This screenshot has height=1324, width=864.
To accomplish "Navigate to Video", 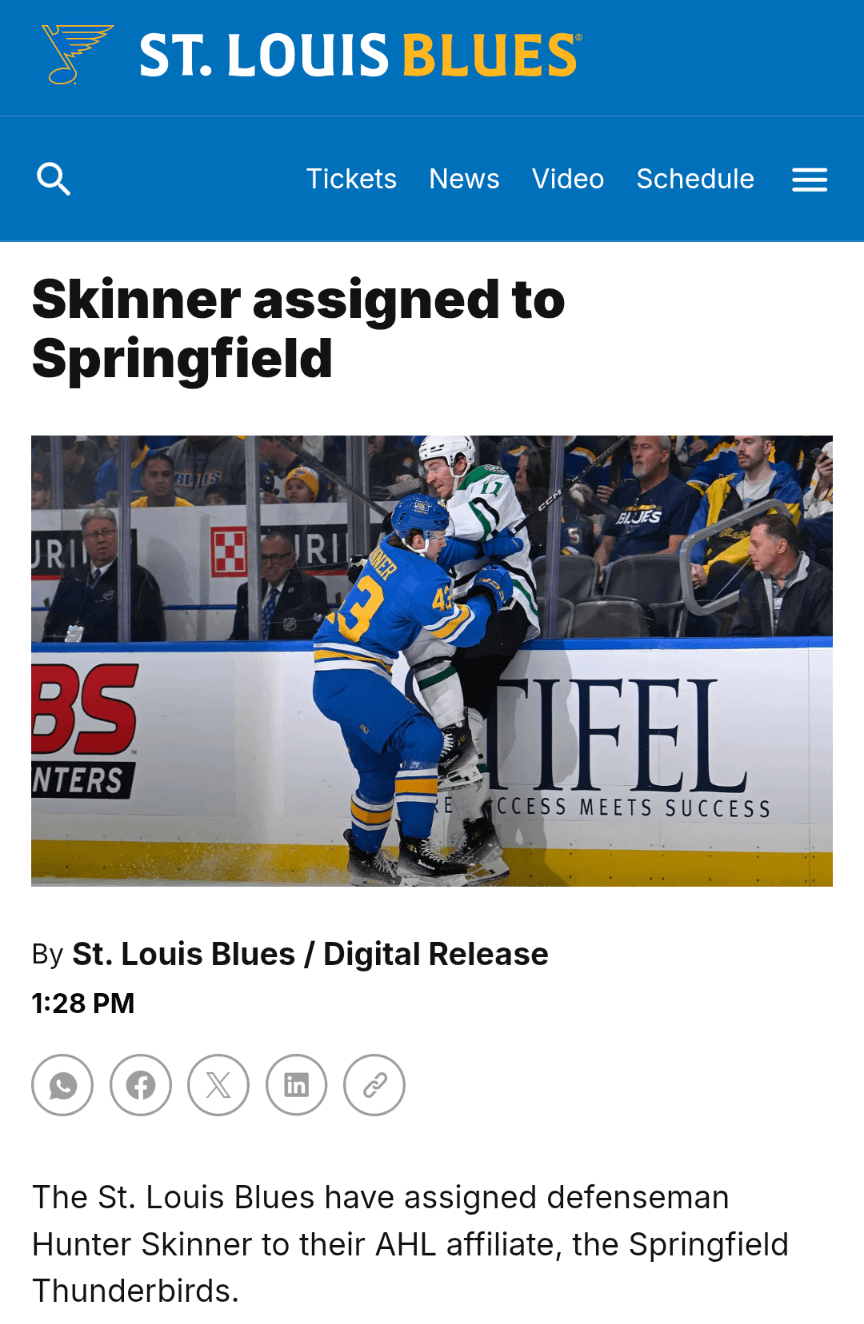I will (568, 179).
